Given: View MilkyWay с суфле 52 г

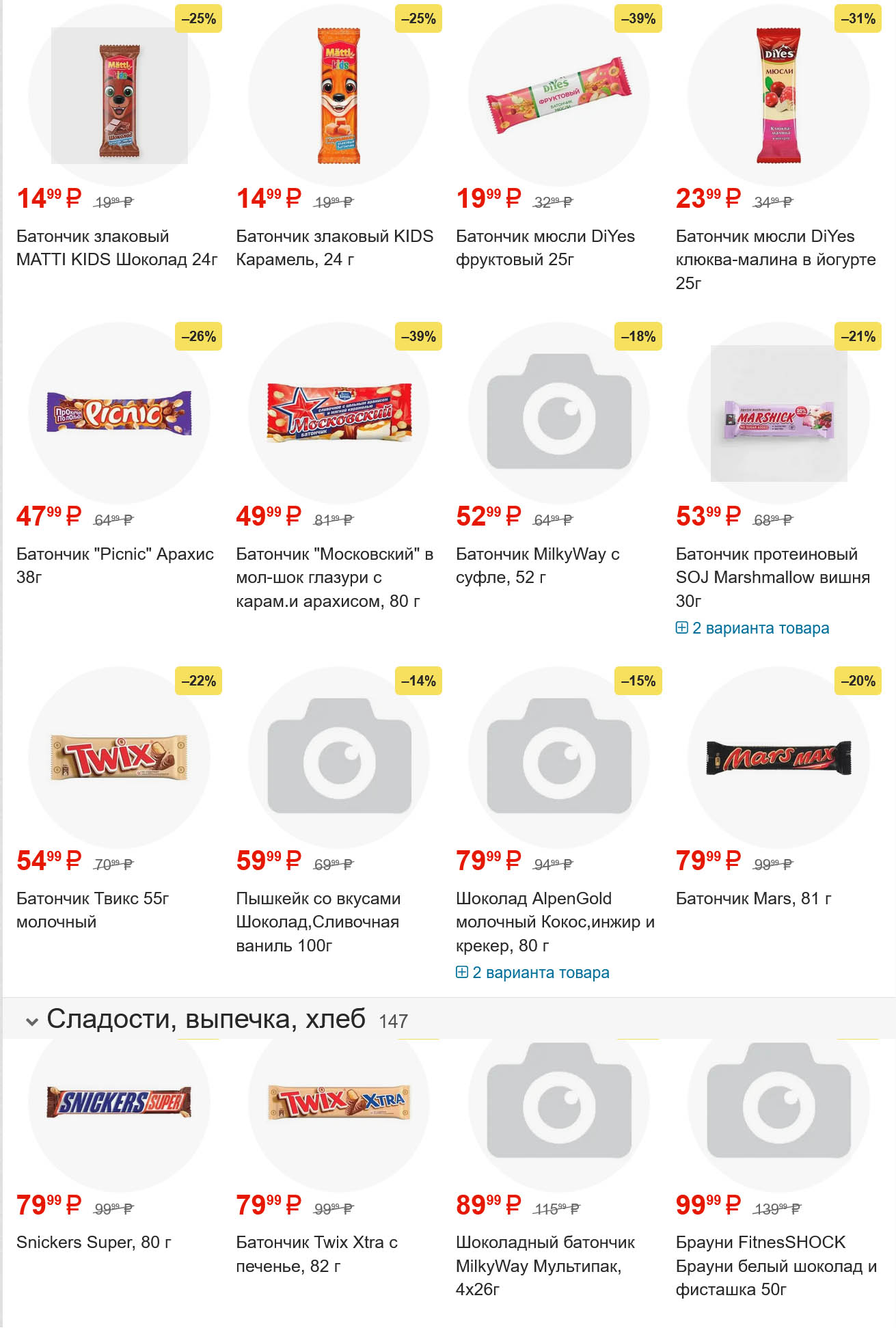Looking at the screenshot, I should pyautogui.click(x=537, y=565).
